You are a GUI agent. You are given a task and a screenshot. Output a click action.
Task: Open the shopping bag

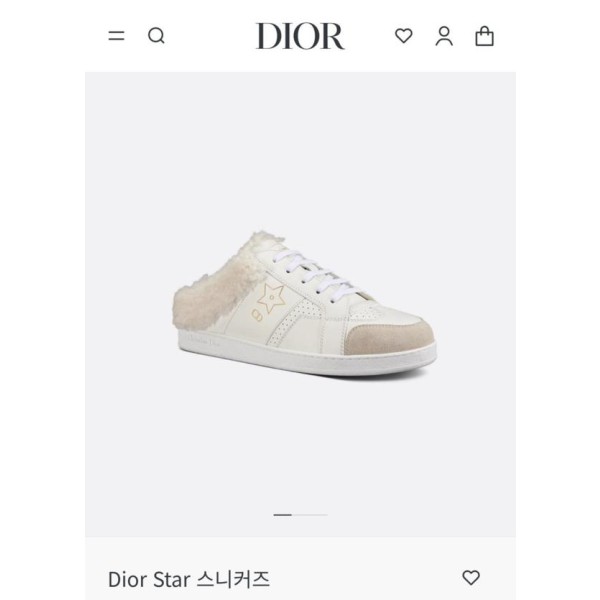pos(484,36)
